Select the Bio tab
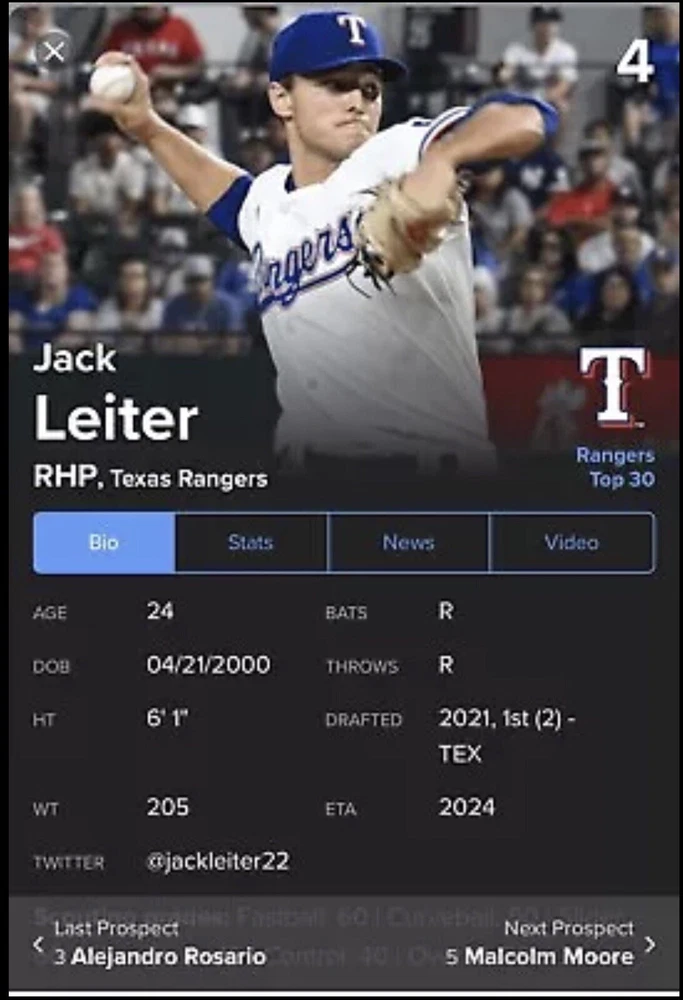The image size is (683, 1000). [104, 543]
